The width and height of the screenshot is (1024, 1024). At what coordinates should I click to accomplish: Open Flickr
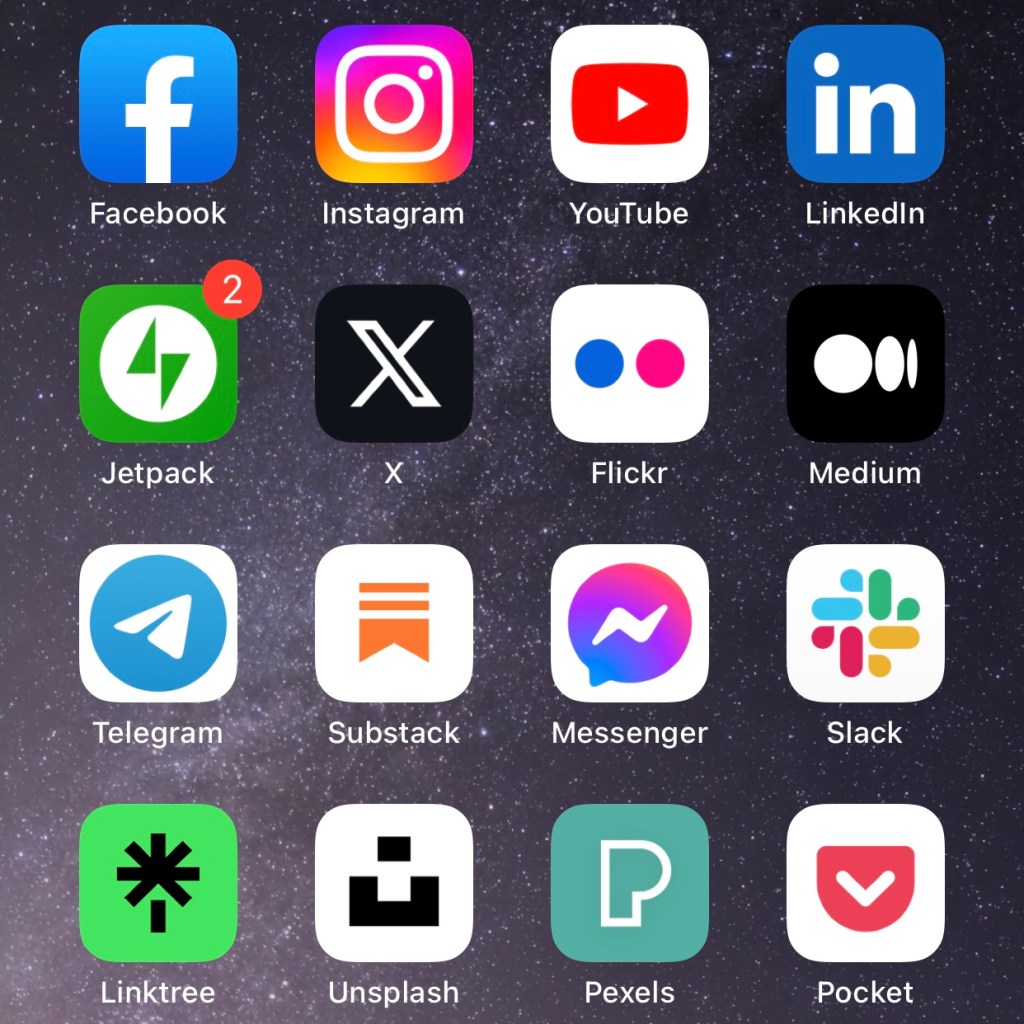(630, 364)
